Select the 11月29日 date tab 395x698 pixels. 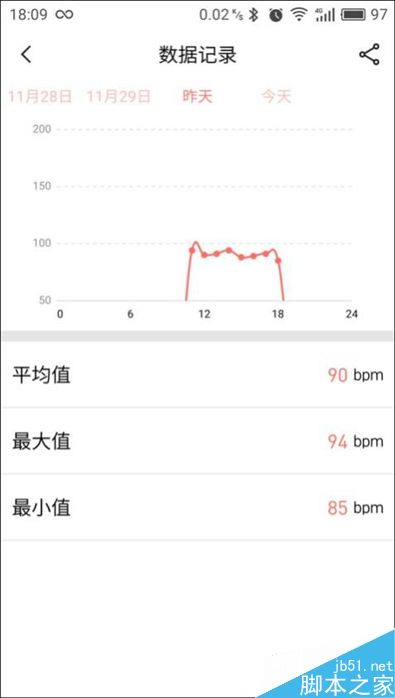point(118,97)
